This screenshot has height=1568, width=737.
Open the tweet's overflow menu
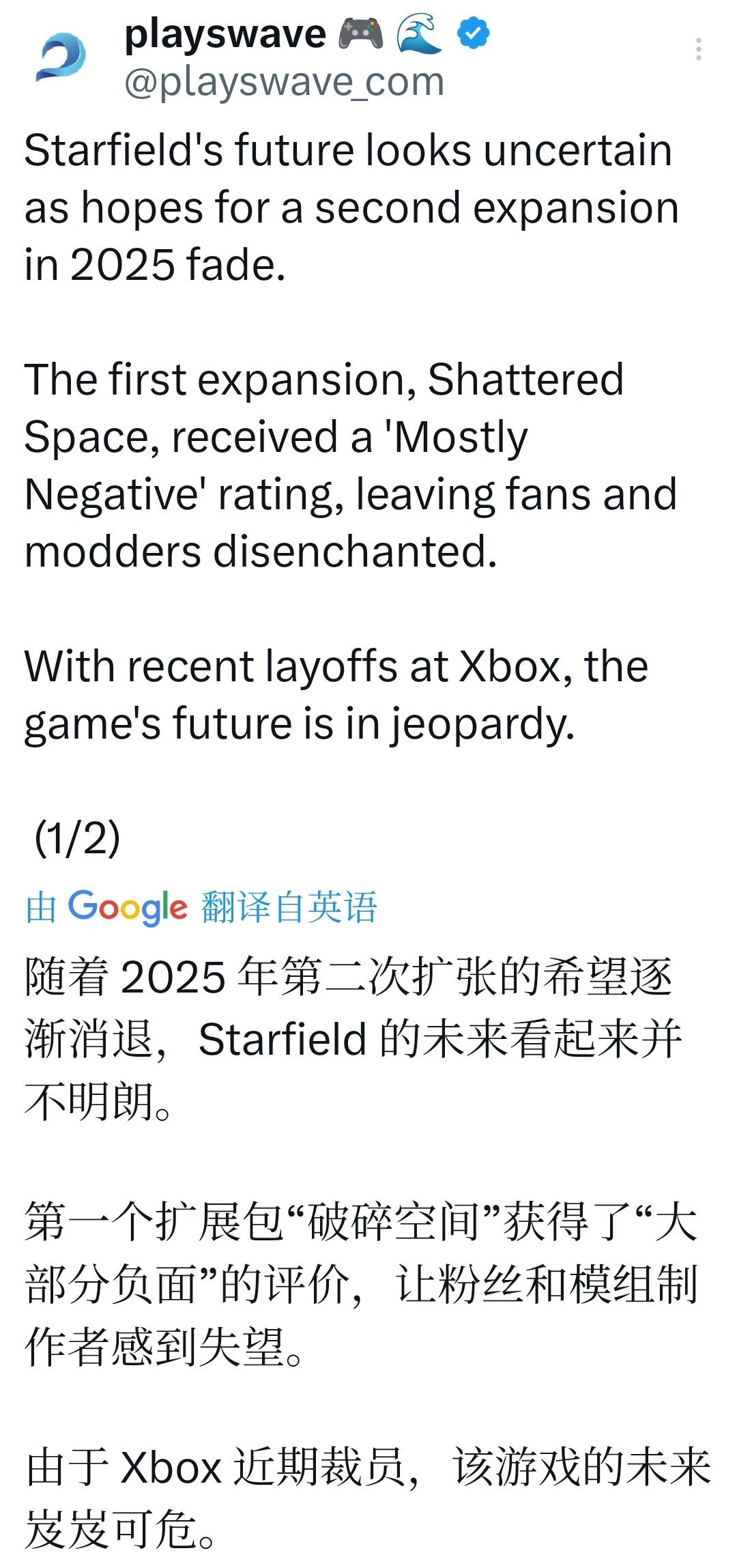(698, 49)
